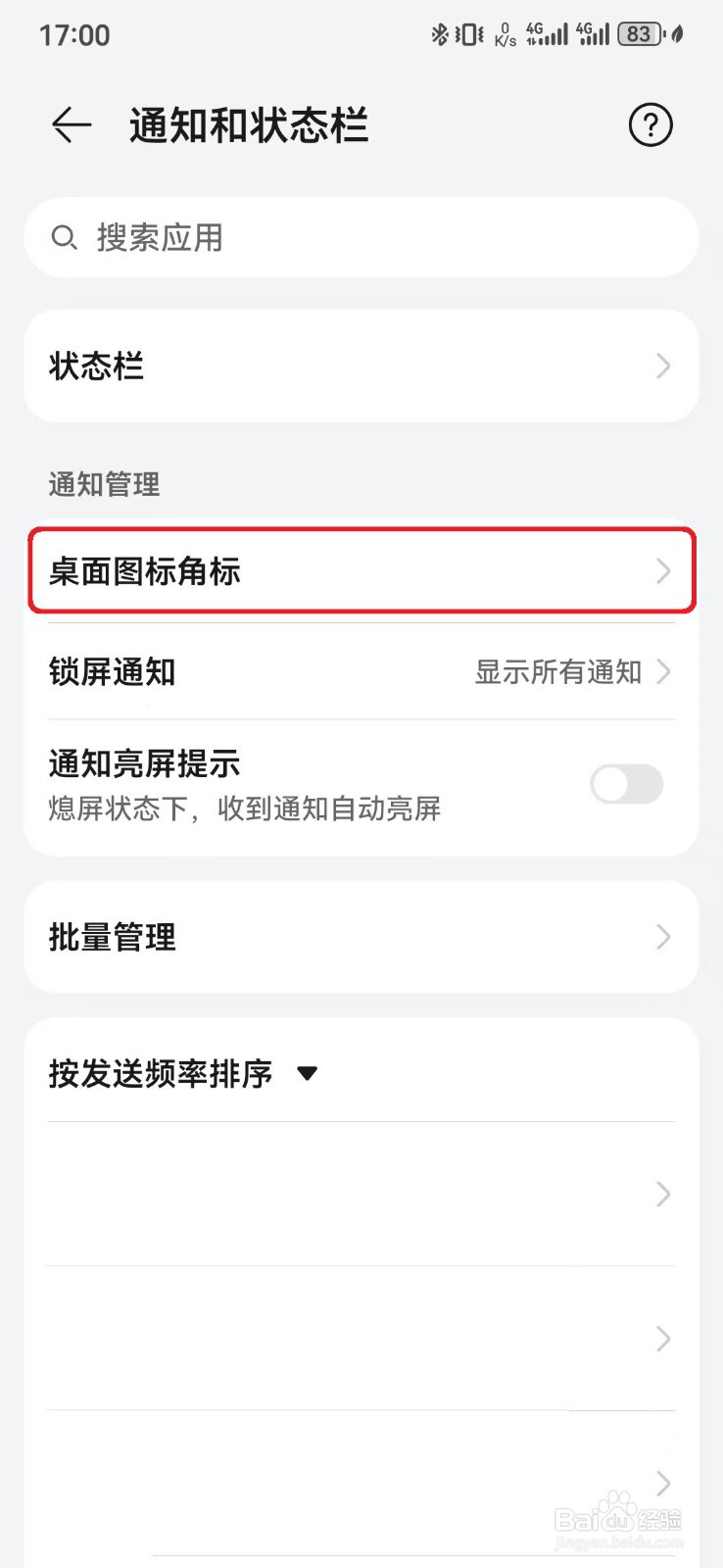Click the Bluetooth icon in status bar
The image size is (723, 1568).
click(440, 33)
